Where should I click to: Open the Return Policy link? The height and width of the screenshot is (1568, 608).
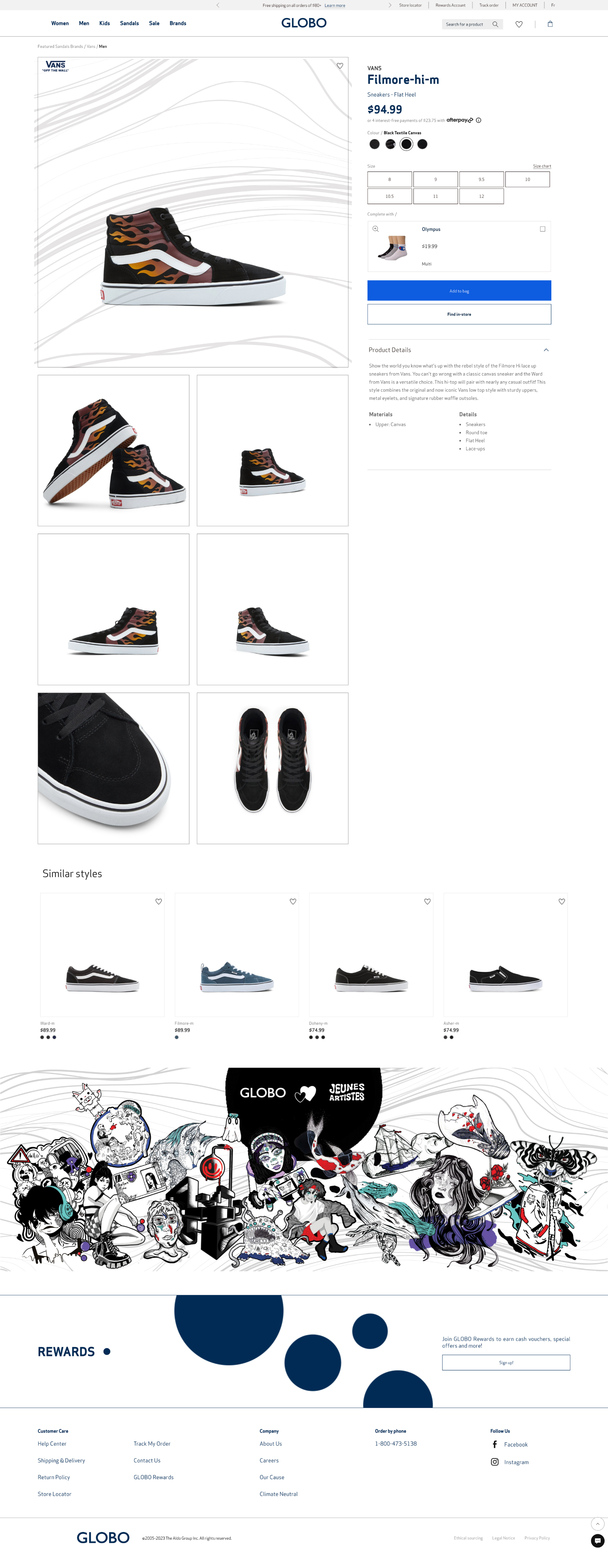[54, 1477]
